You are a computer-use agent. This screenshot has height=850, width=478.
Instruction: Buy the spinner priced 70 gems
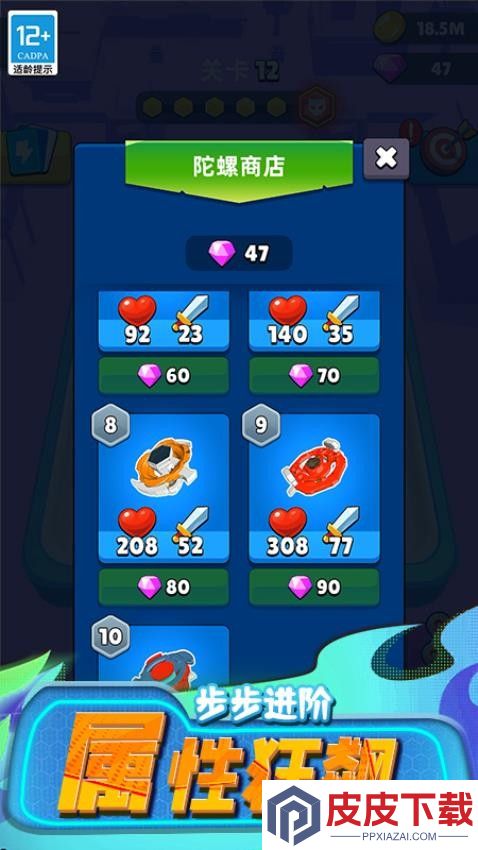314,375
